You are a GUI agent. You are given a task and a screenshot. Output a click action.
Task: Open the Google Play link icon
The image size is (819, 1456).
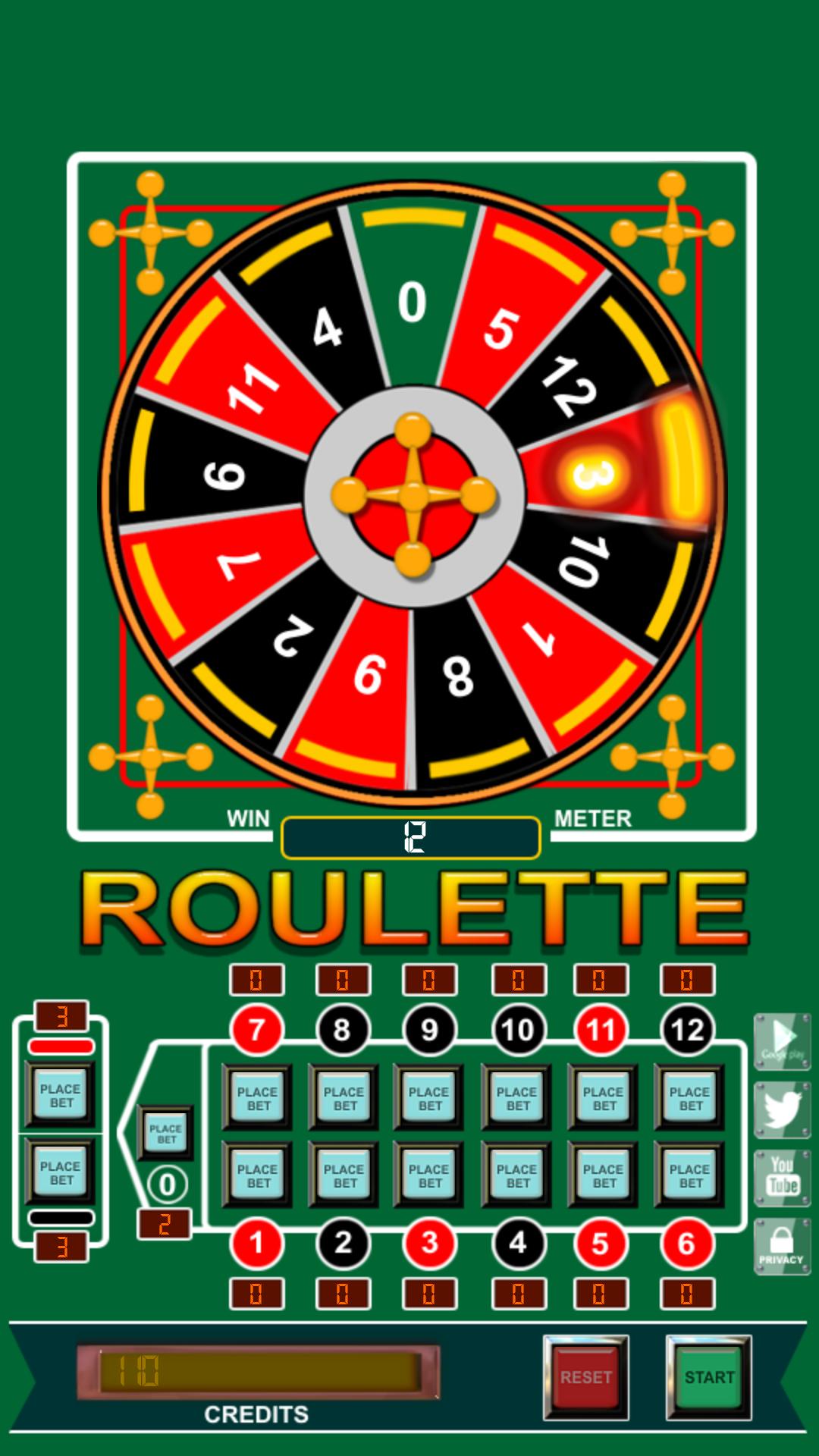(x=782, y=1042)
